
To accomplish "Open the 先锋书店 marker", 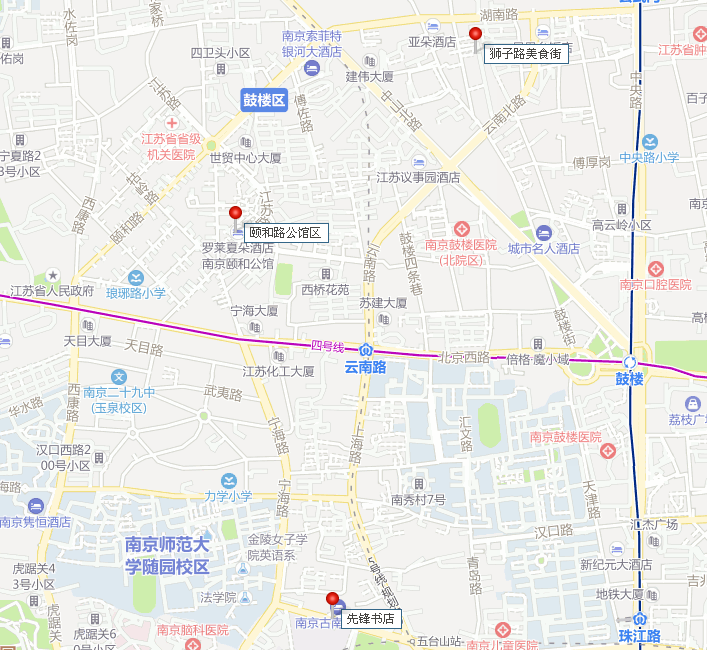I will pyautogui.click(x=333, y=599).
